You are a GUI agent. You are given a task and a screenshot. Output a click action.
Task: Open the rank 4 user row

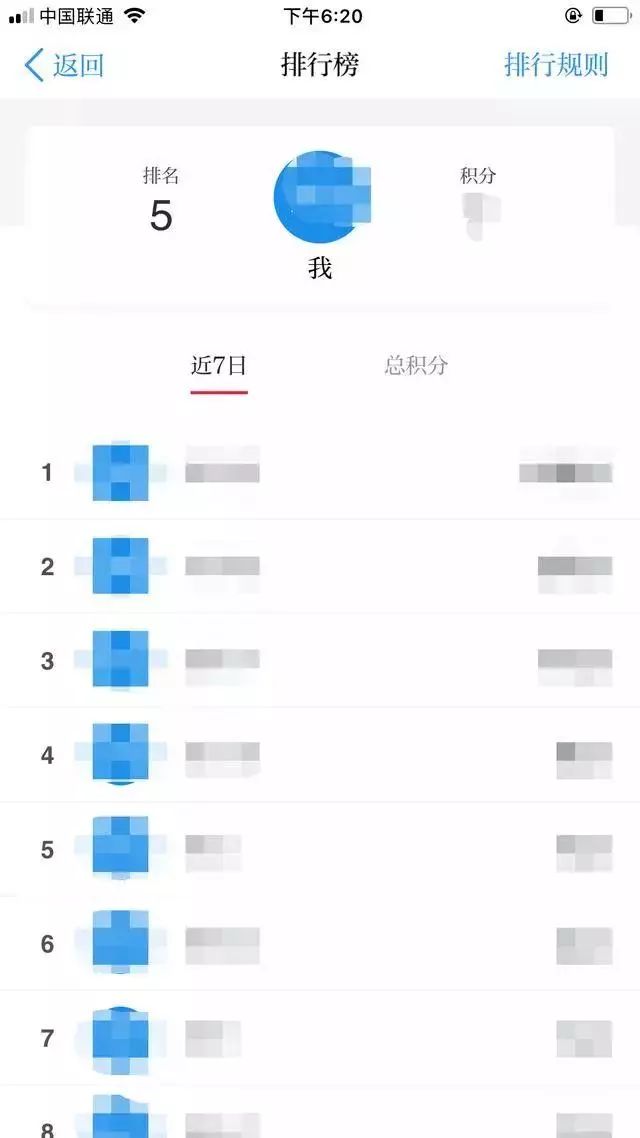pos(320,755)
